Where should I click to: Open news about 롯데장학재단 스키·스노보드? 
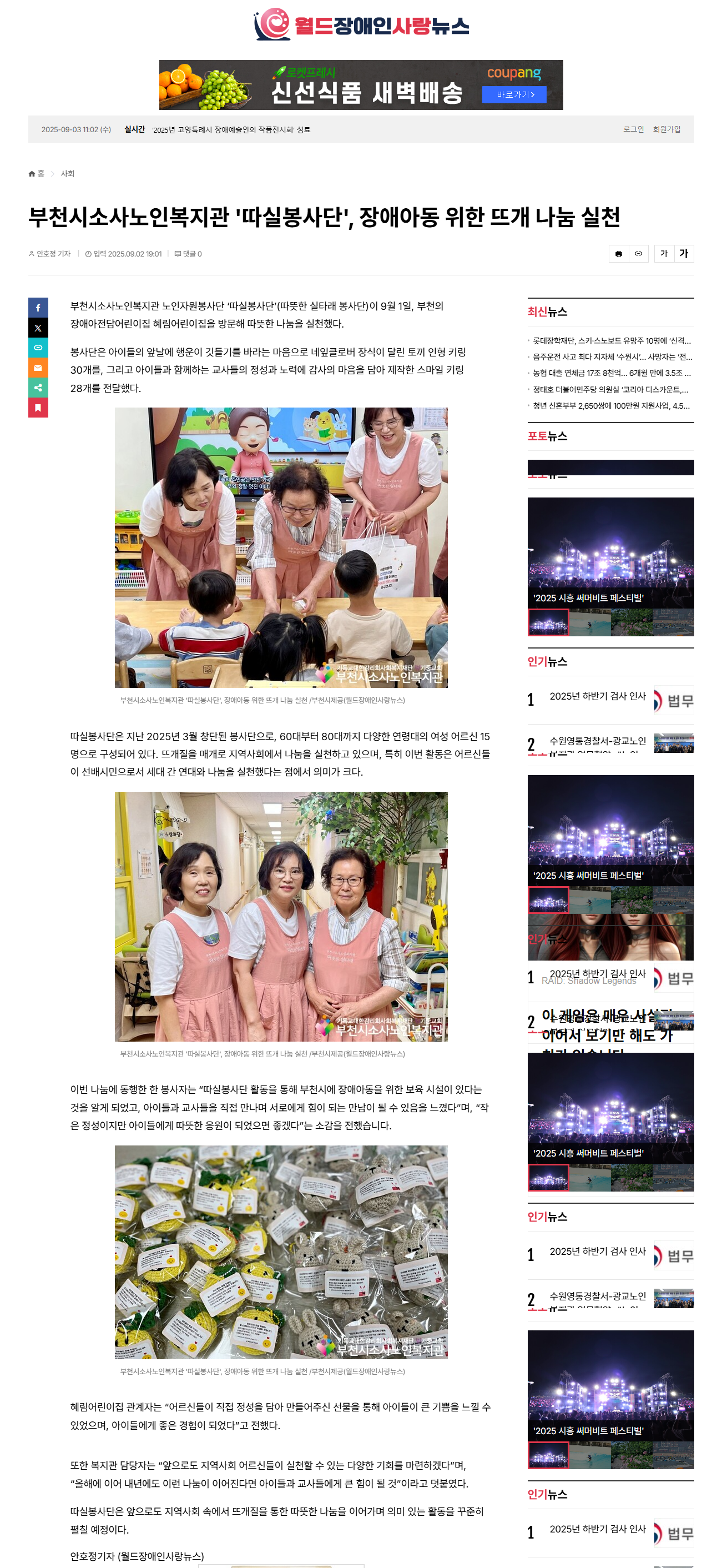click(x=611, y=341)
